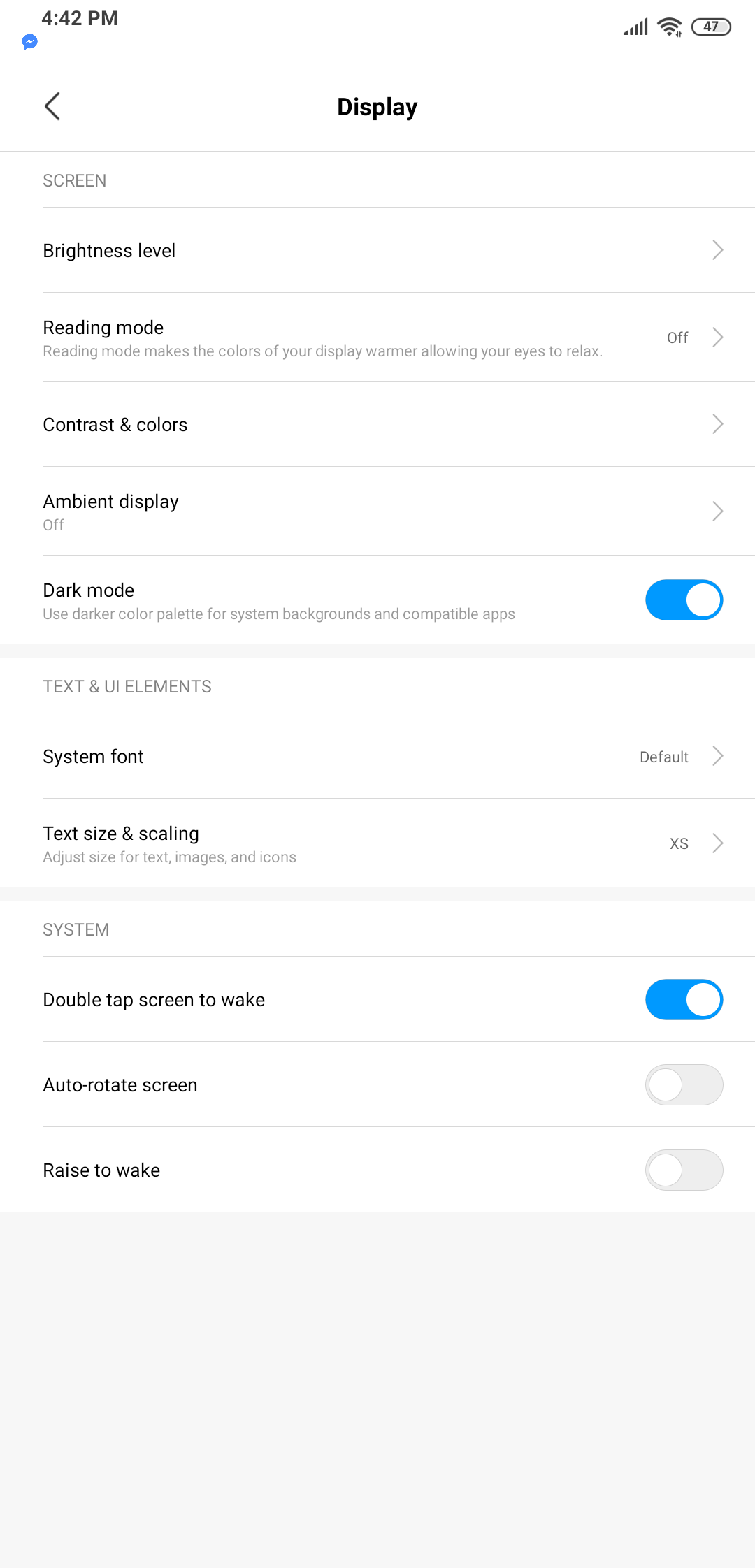Open Reading mode settings

click(x=377, y=337)
